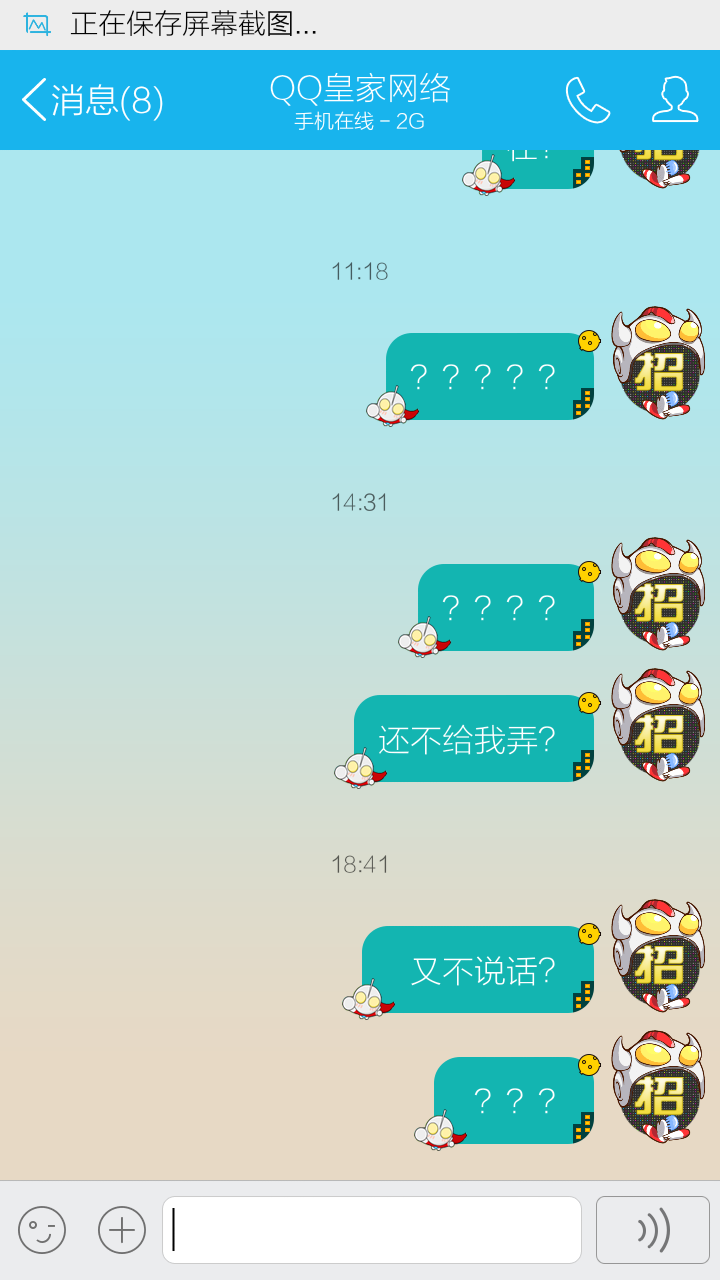Open the emoji picker
This screenshot has width=720, height=1280.
pyautogui.click(x=42, y=1230)
